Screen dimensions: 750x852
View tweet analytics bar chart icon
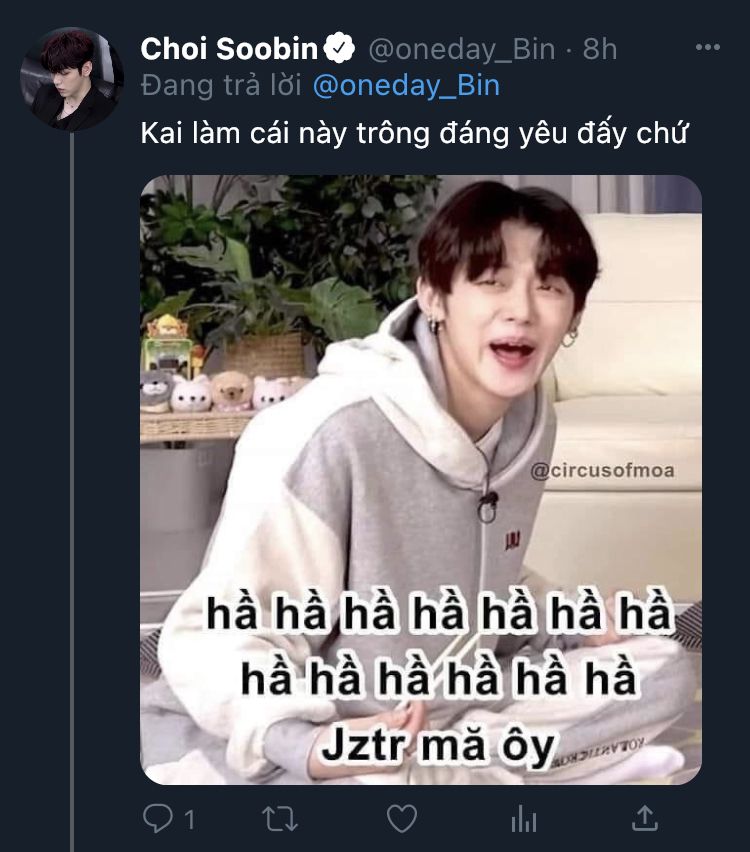coord(524,818)
